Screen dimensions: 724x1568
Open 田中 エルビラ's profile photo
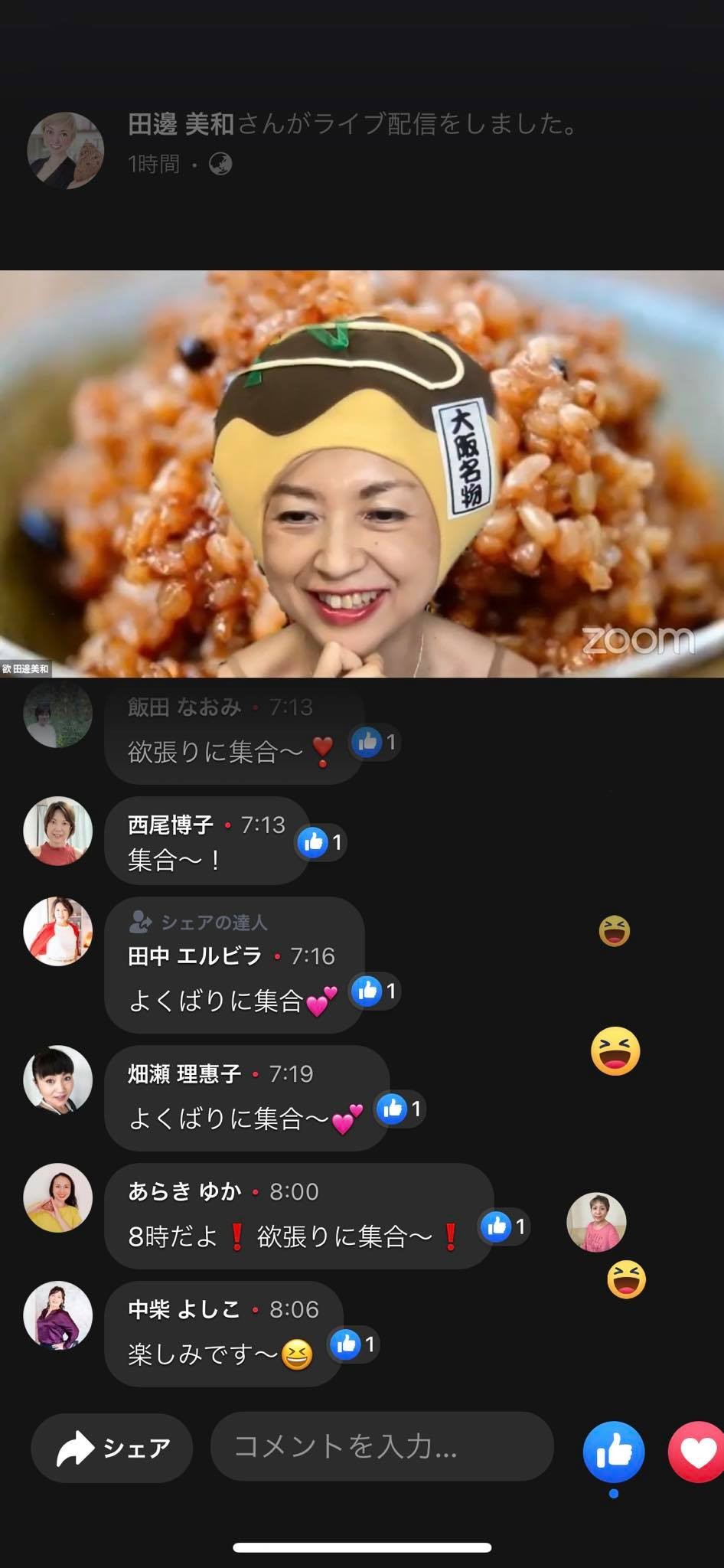(58, 932)
